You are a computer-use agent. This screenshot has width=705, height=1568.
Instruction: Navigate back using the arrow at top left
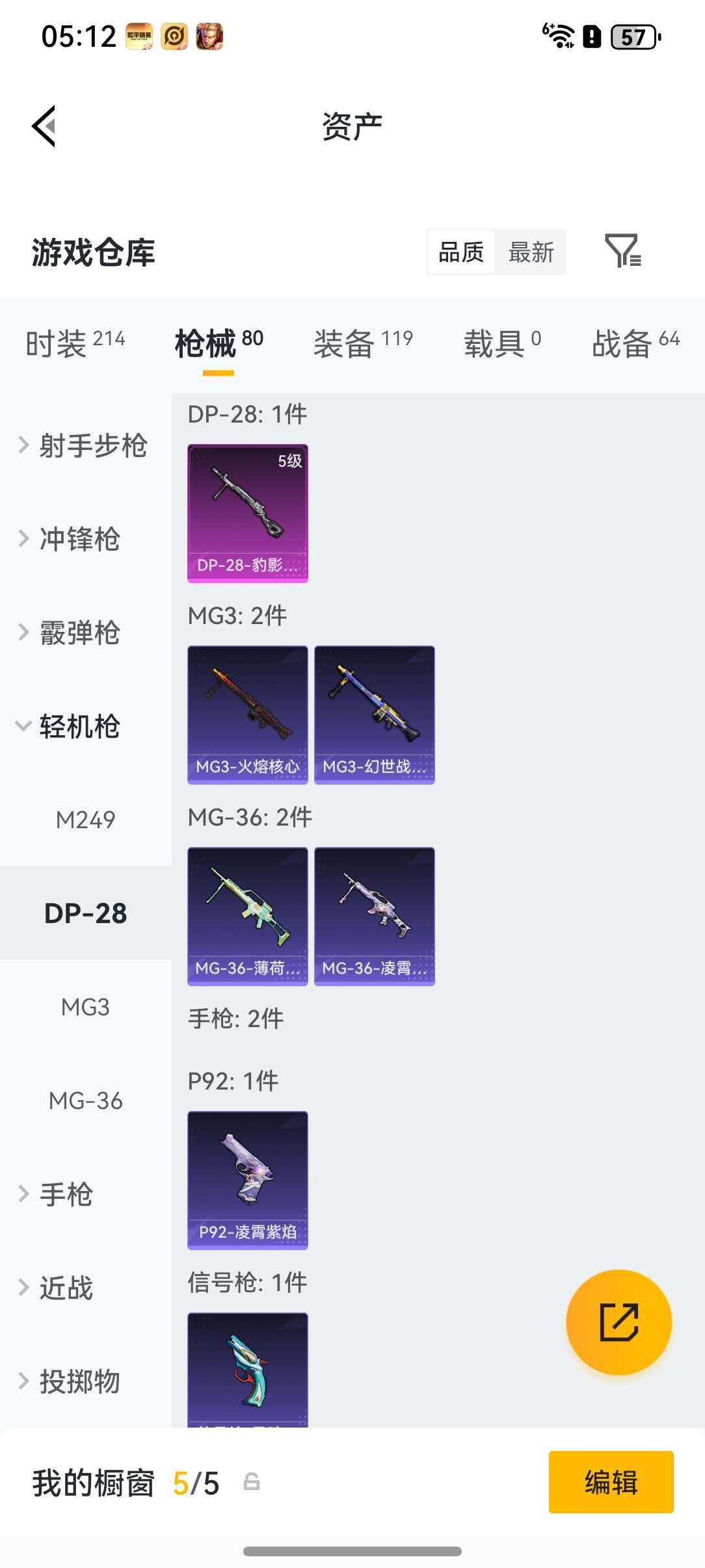tap(44, 125)
